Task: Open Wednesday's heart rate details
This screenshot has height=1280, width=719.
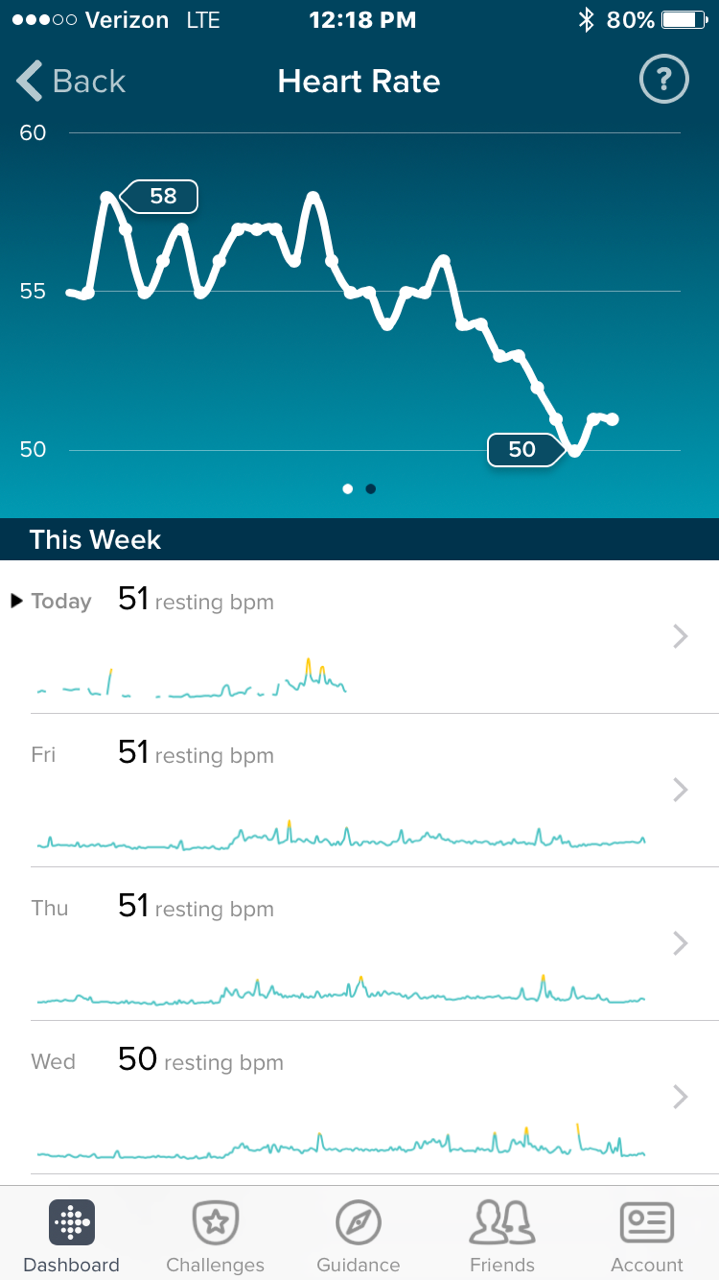Action: tap(359, 1097)
